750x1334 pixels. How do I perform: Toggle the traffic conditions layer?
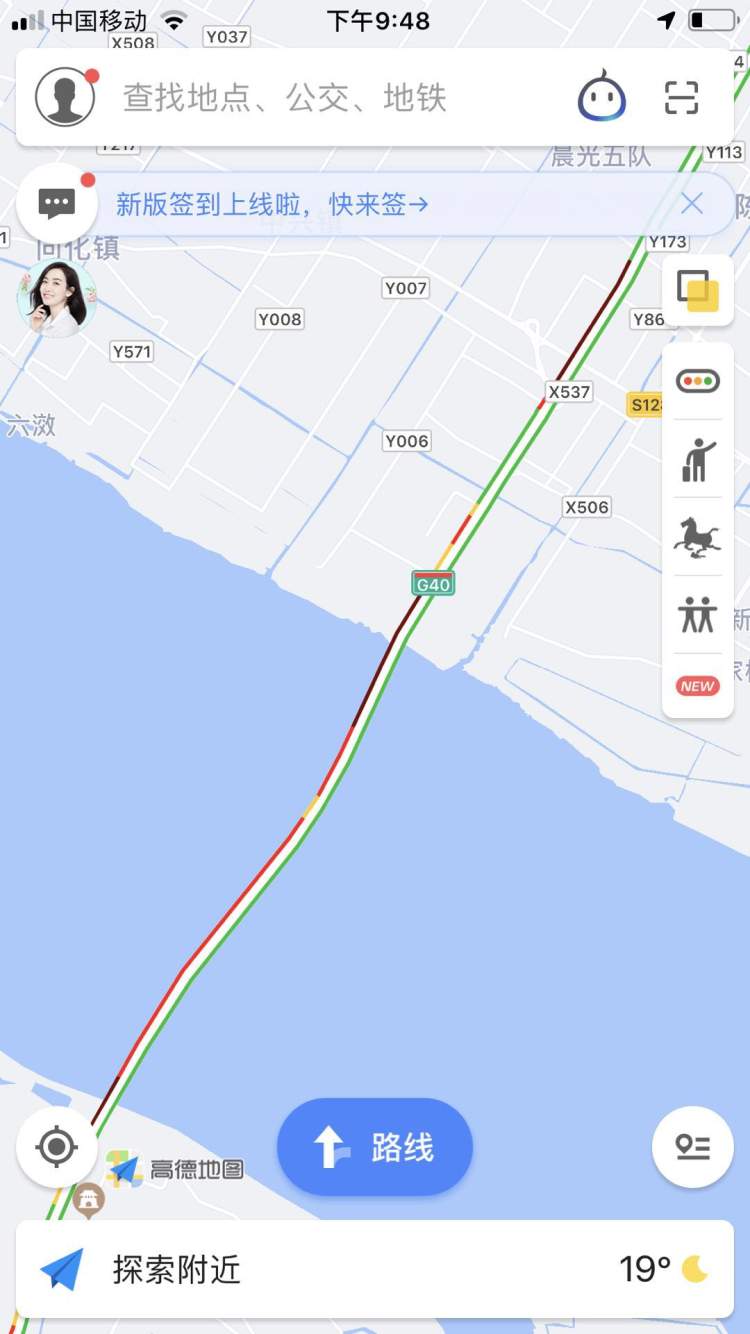coord(698,381)
